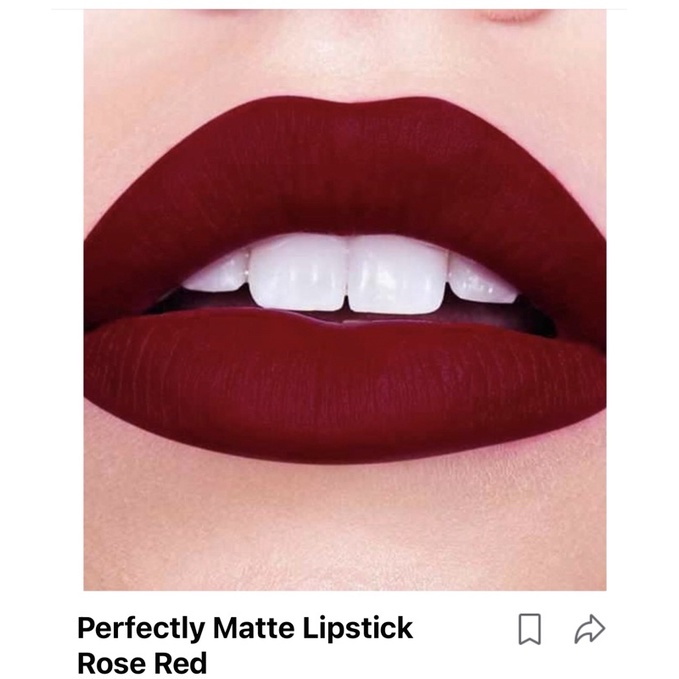
Task: Share the Rose Red lipstick listing
Action: coord(590,629)
